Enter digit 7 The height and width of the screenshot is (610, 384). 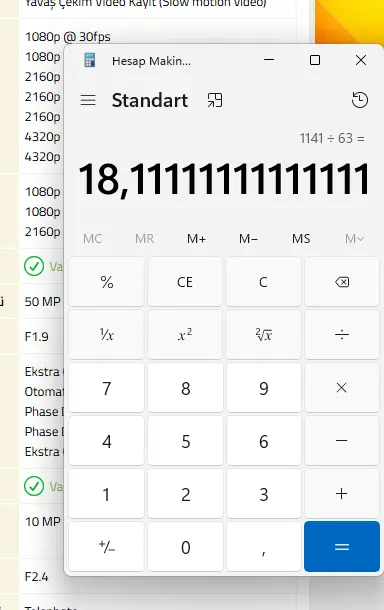pos(107,387)
